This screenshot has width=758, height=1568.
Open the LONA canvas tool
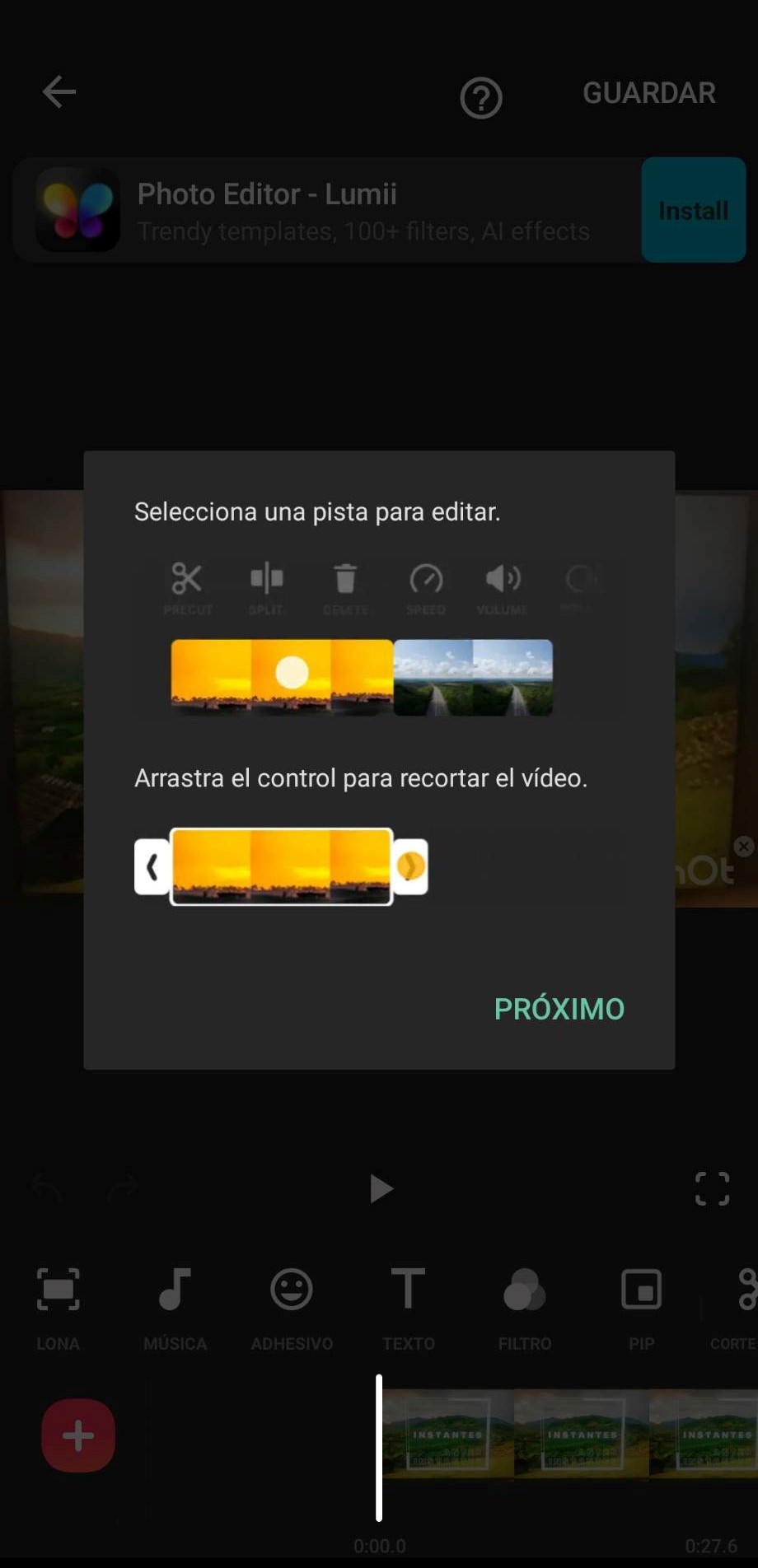[58, 1305]
